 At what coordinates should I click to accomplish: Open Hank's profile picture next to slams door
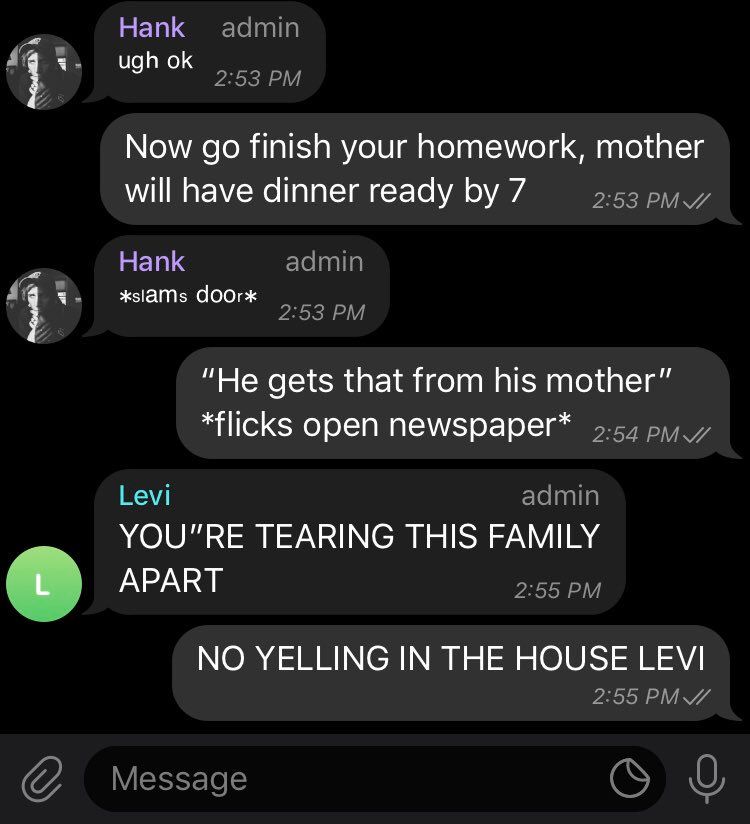[44, 305]
